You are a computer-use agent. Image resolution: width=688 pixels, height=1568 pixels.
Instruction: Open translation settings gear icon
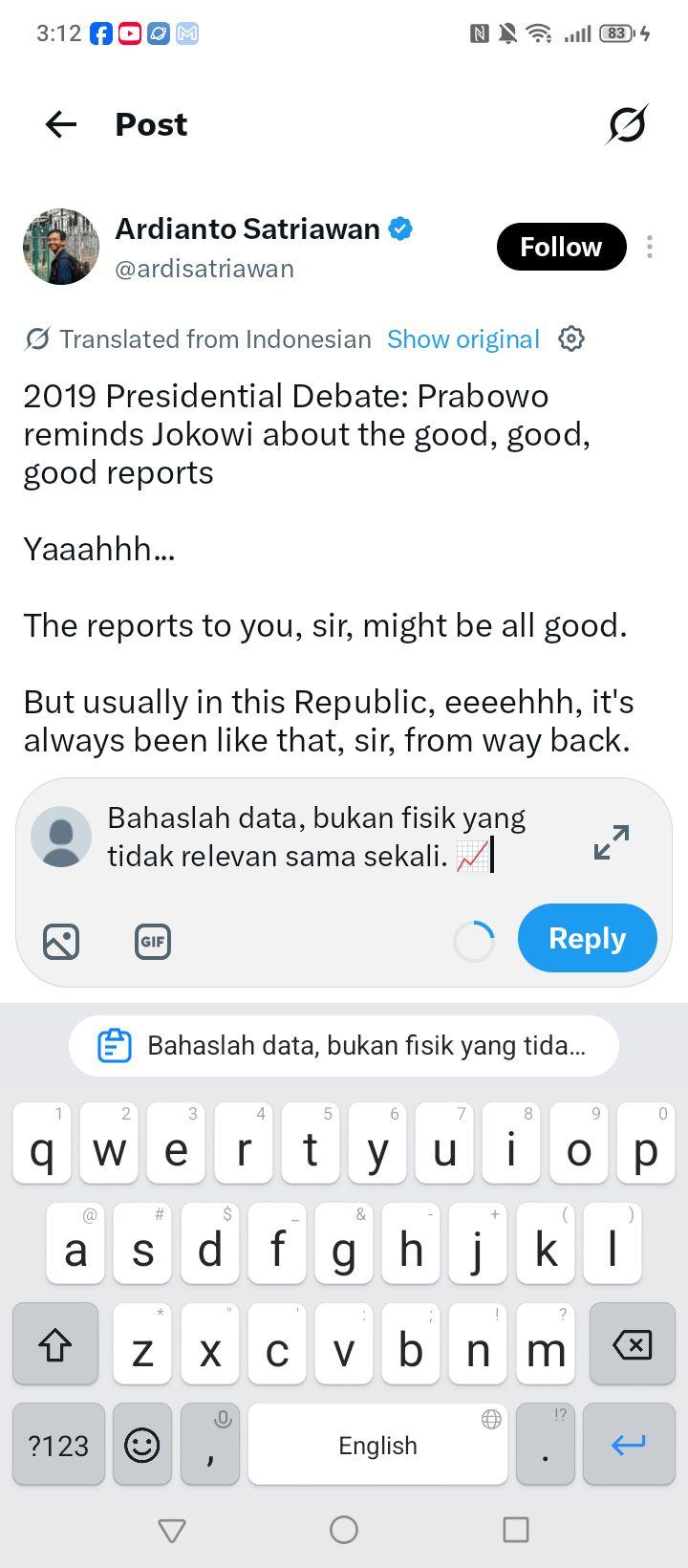[571, 338]
